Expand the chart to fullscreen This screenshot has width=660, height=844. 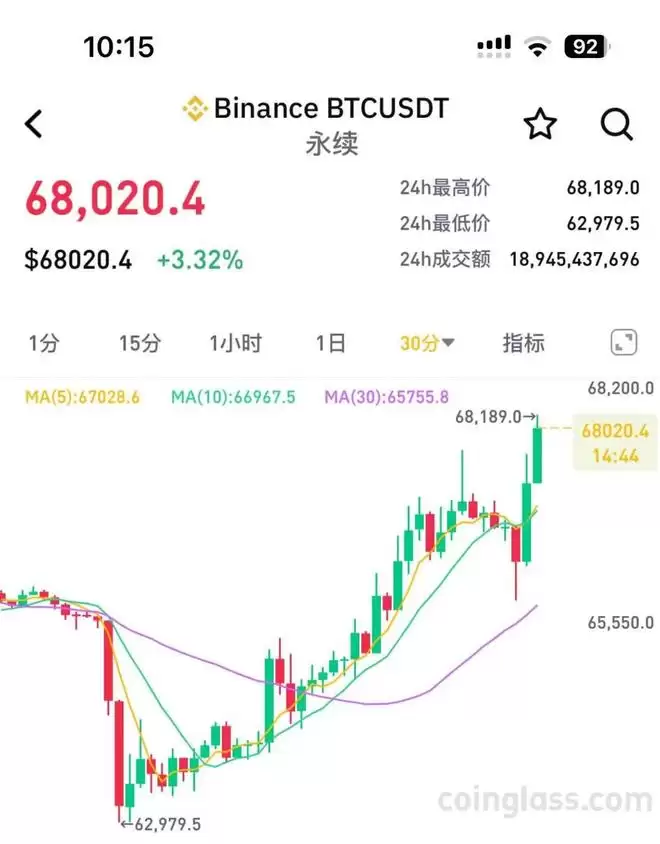[x=623, y=343]
